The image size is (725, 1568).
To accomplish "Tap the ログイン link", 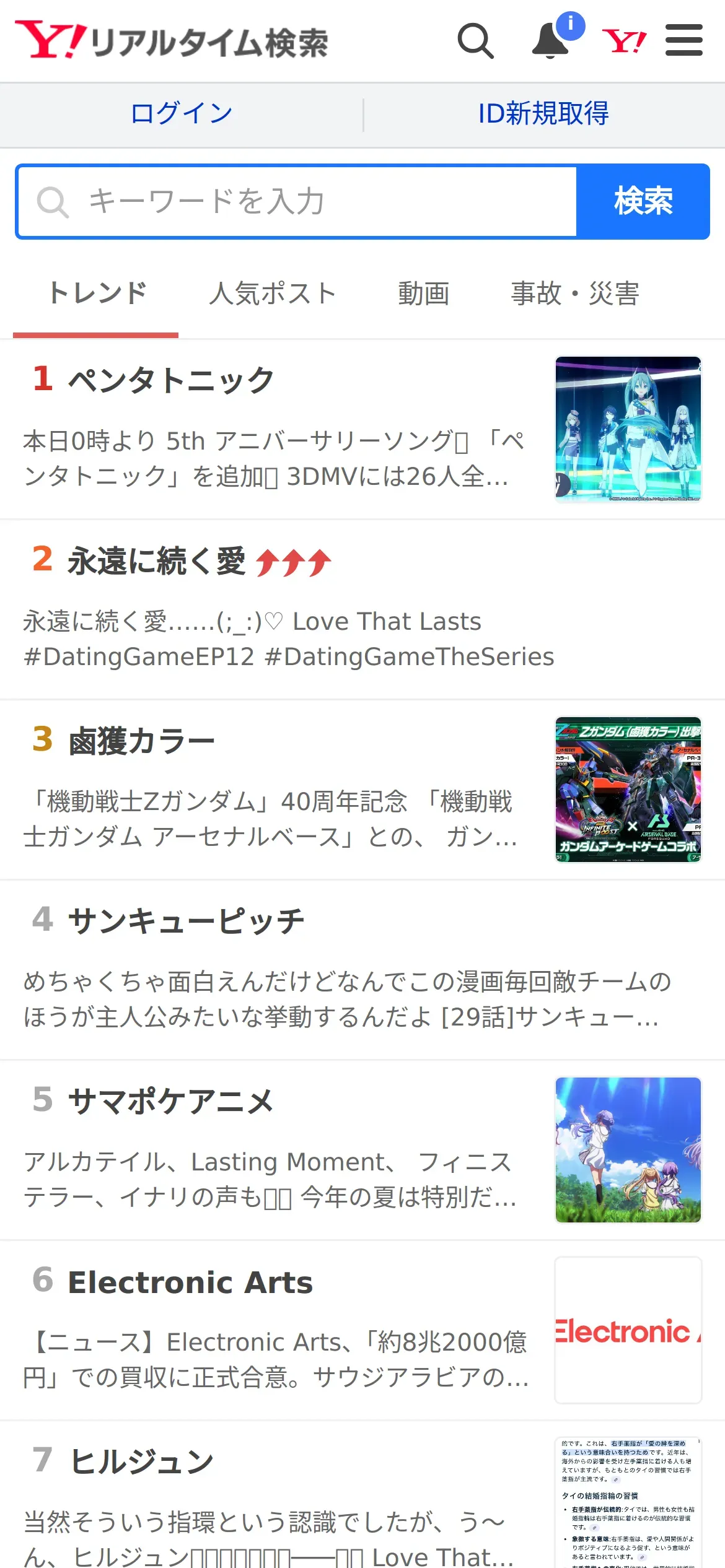I will point(182,114).
